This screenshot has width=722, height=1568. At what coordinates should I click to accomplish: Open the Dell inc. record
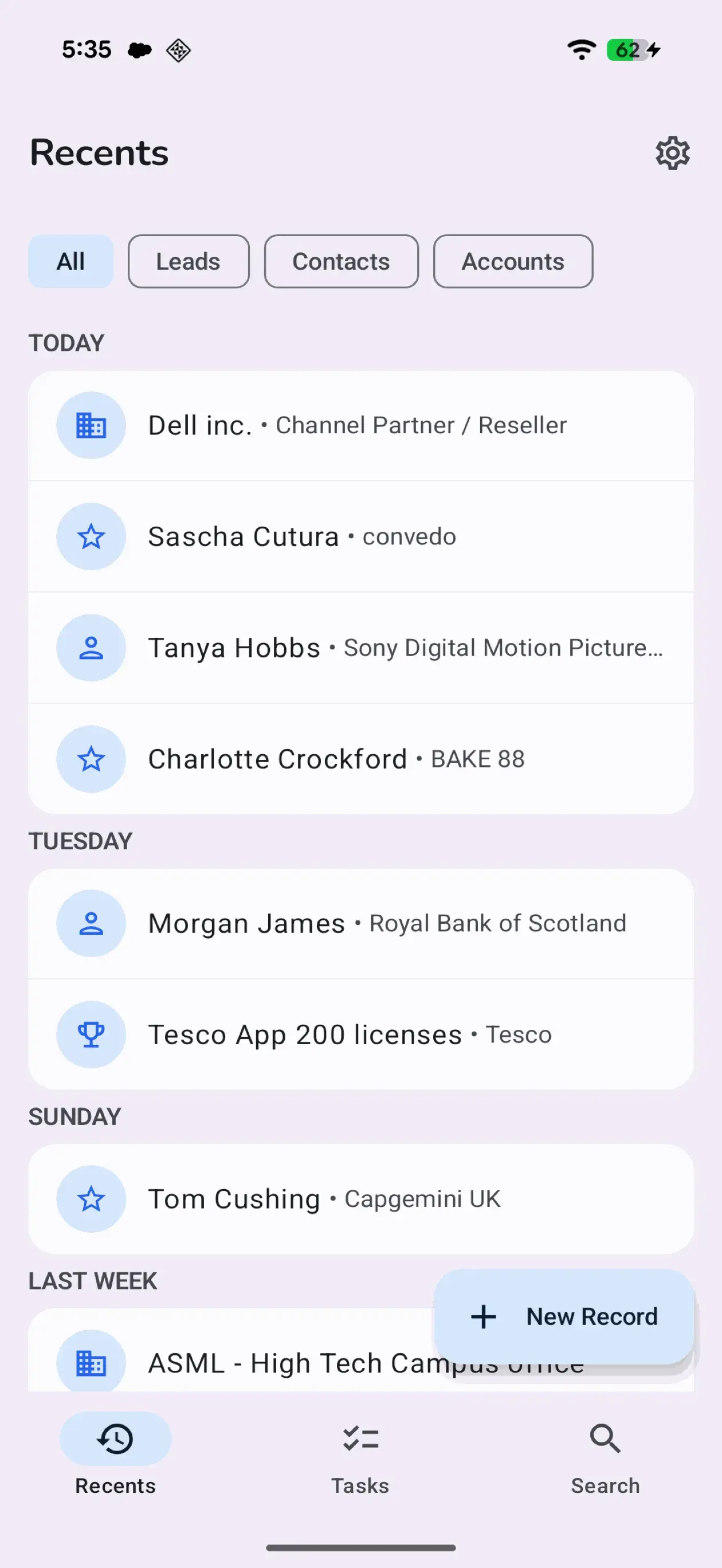(359, 425)
